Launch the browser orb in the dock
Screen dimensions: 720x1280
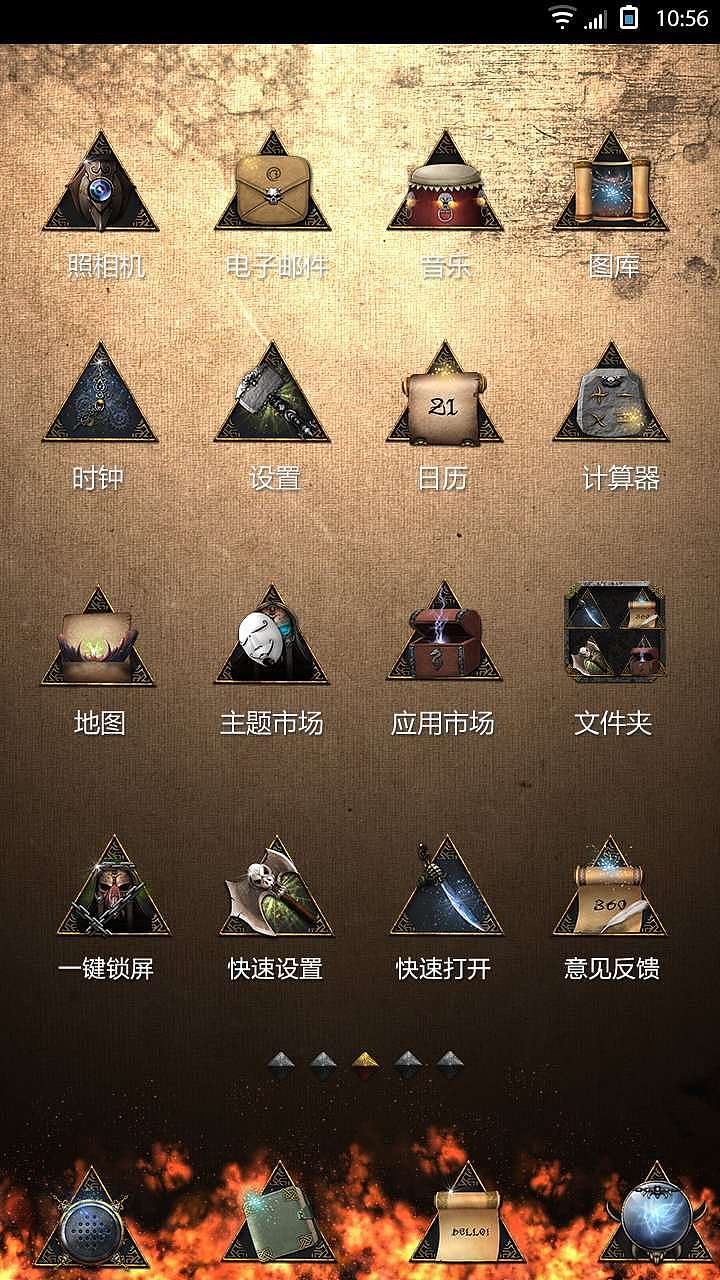pos(655,1220)
